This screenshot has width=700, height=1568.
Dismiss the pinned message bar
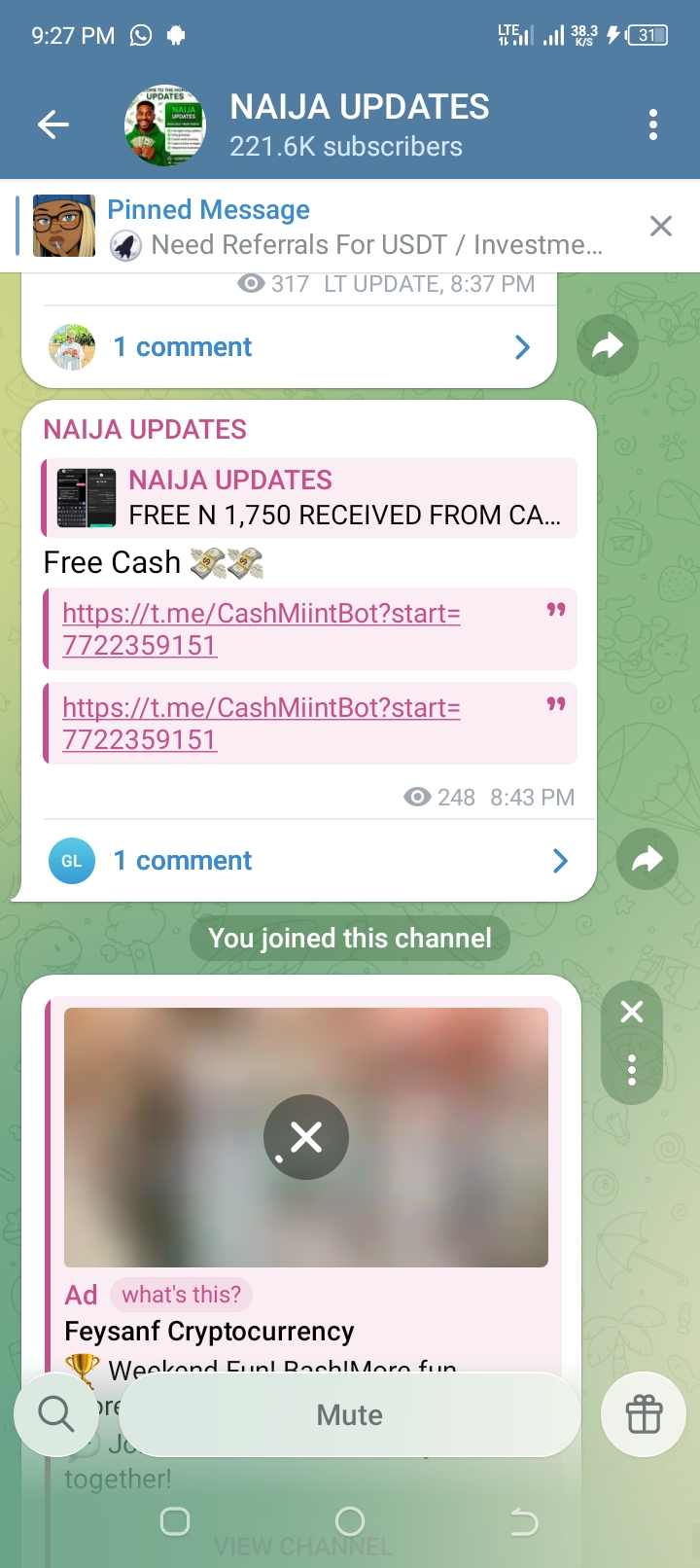tap(661, 227)
